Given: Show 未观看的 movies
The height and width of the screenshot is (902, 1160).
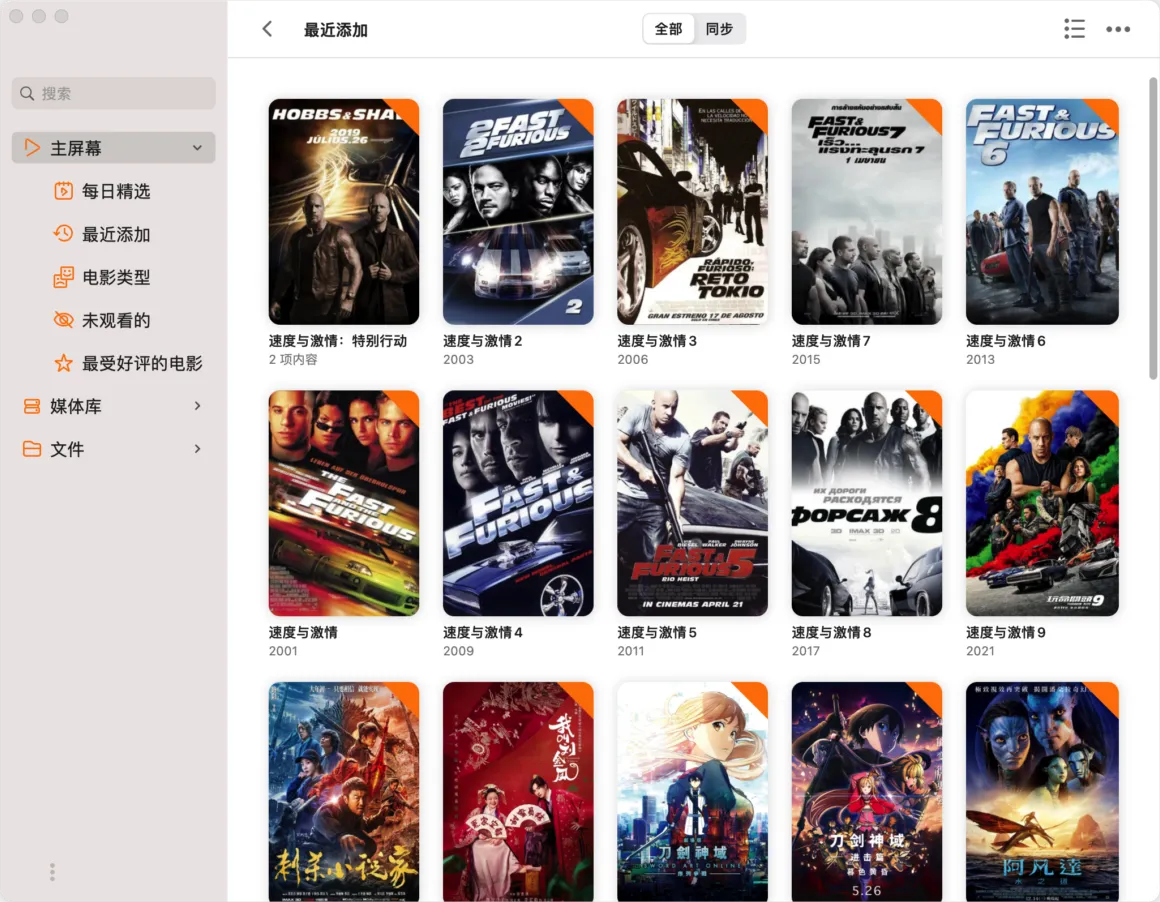Looking at the screenshot, I should tap(116, 320).
